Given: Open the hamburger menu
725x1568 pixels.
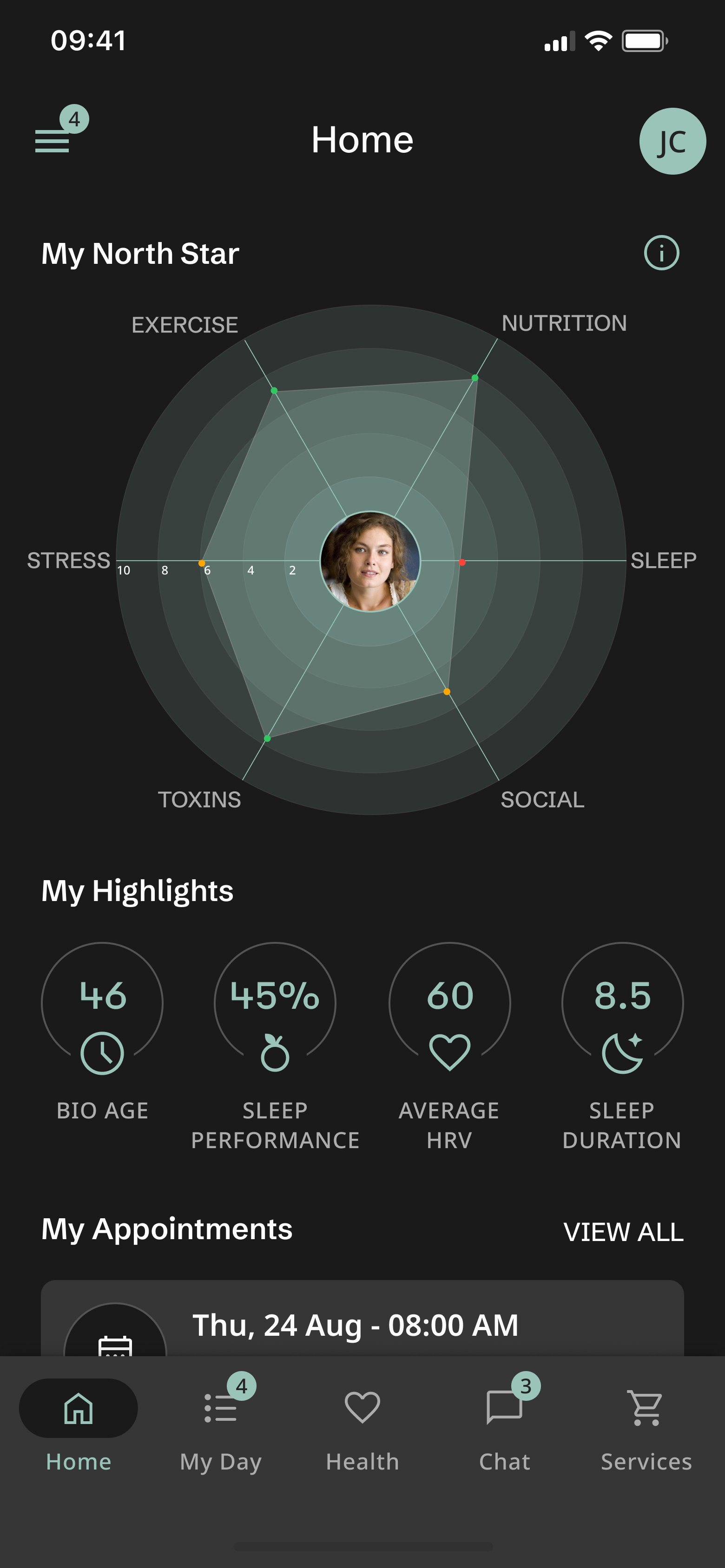Looking at the screenshot, I should click(x=53, y=141).
